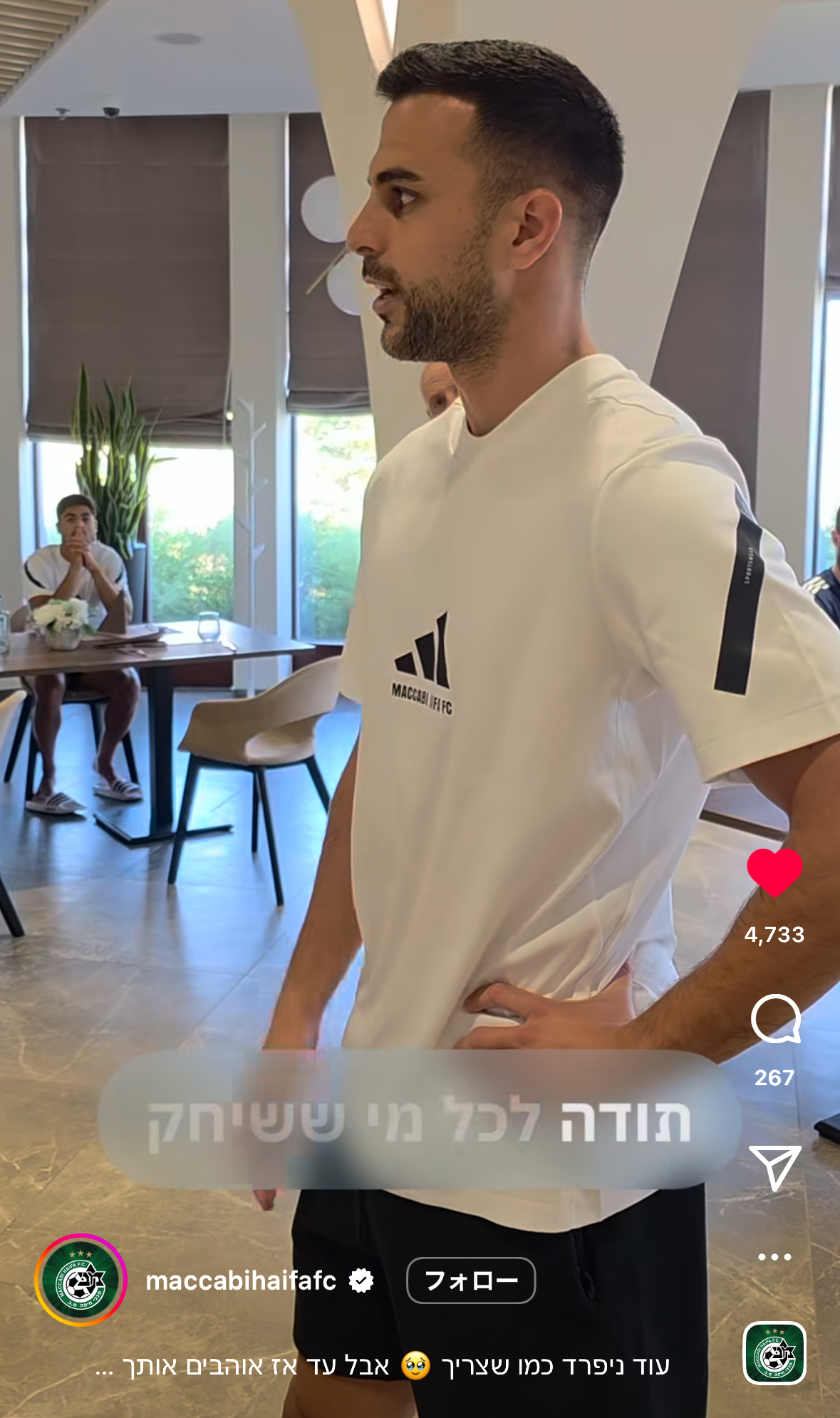The image size is (840, 1418).
Task: Unlike the reel with the red heart
Action: (x=774, y=872)
